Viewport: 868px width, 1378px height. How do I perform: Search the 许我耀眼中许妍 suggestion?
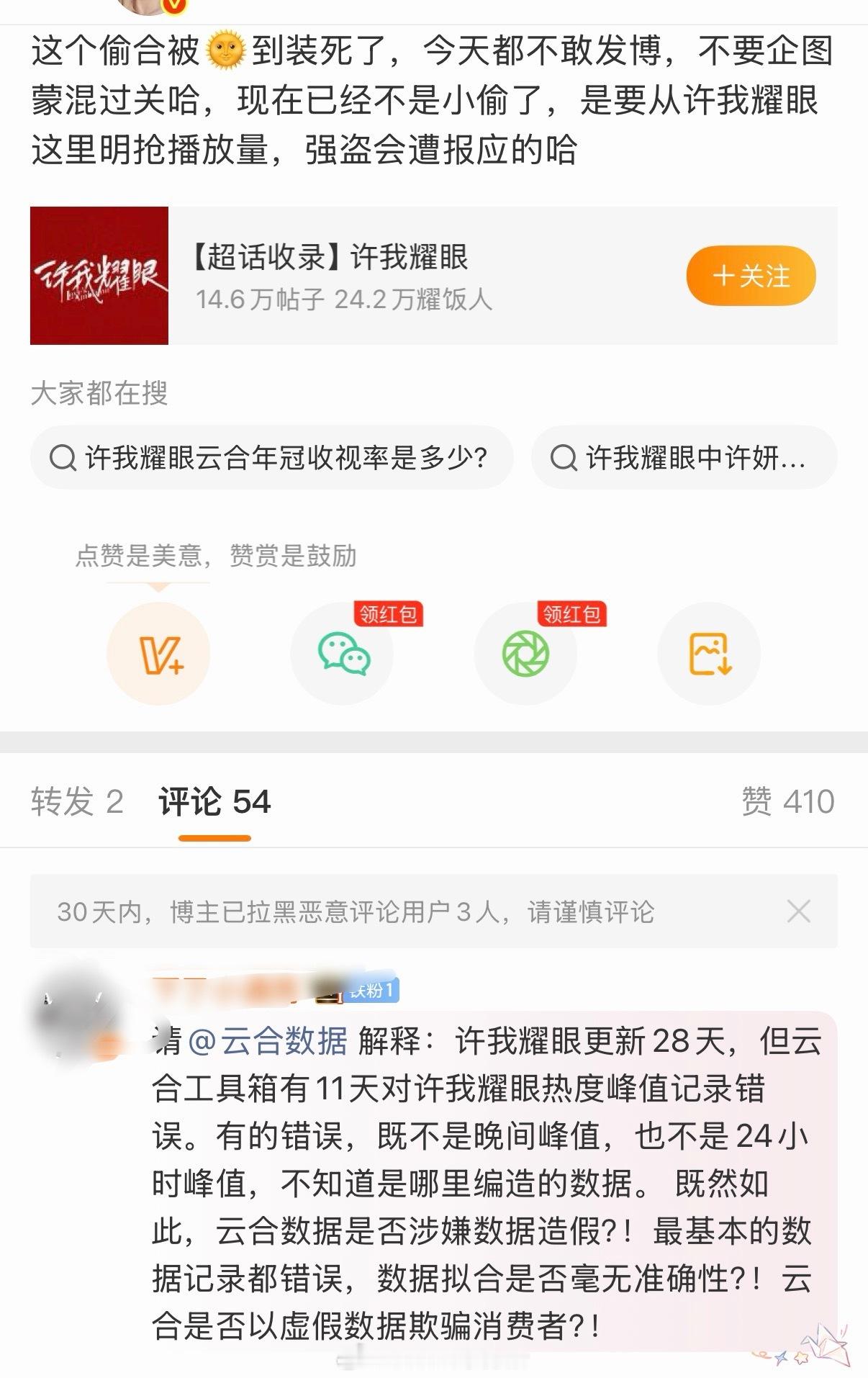[683, 457]
